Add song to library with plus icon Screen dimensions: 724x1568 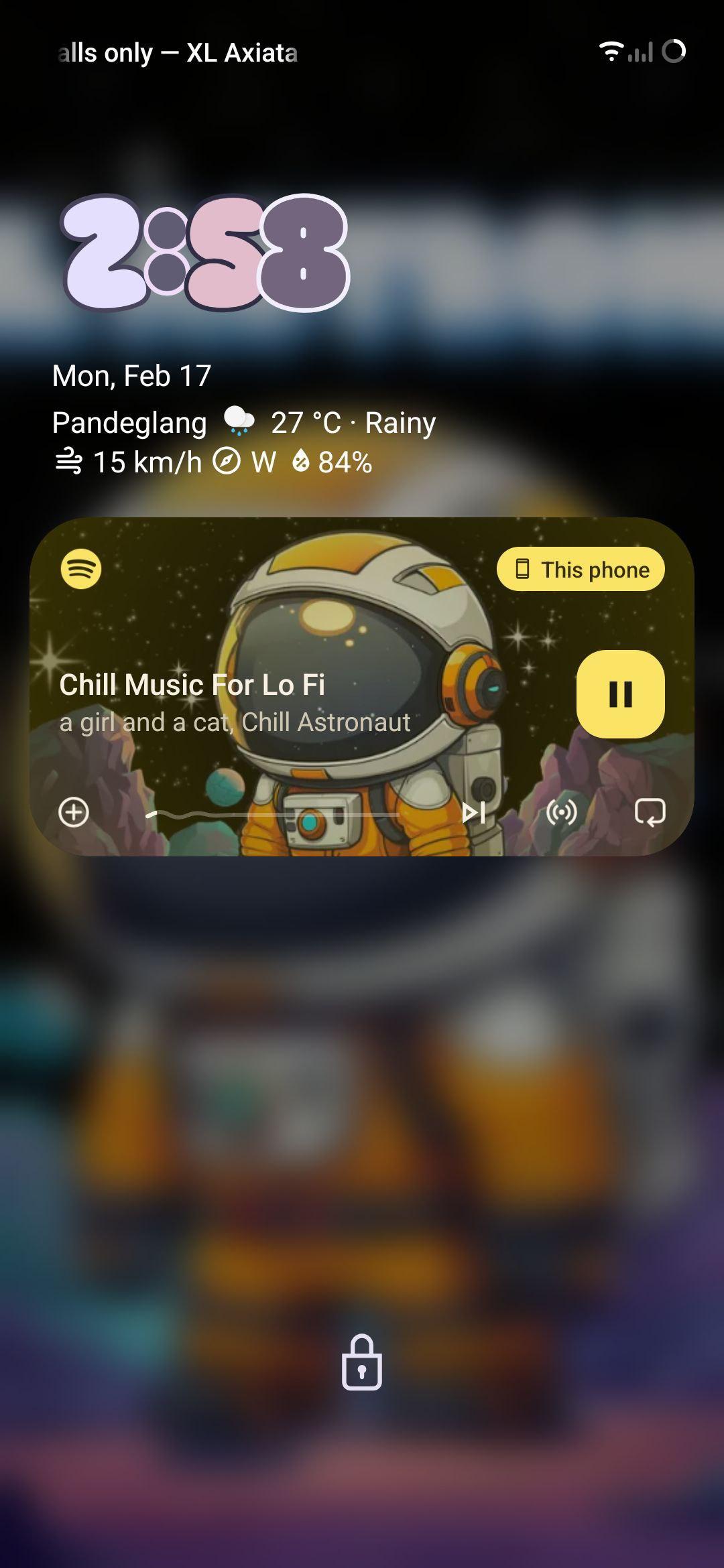tap(74, 812)
